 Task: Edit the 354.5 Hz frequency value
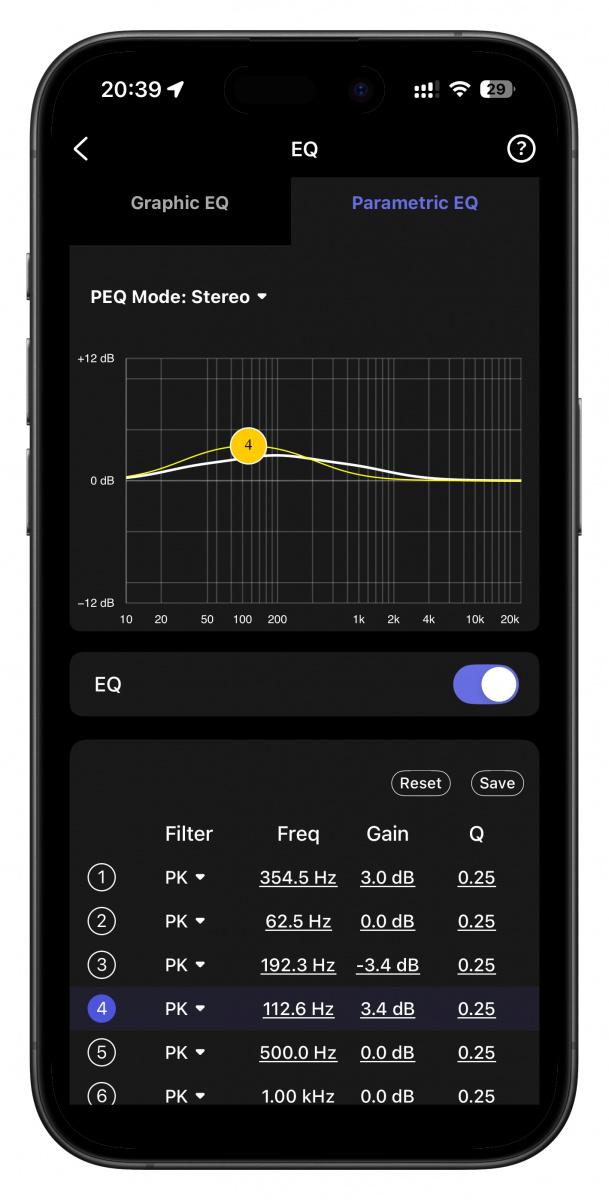tap(298, 878)
